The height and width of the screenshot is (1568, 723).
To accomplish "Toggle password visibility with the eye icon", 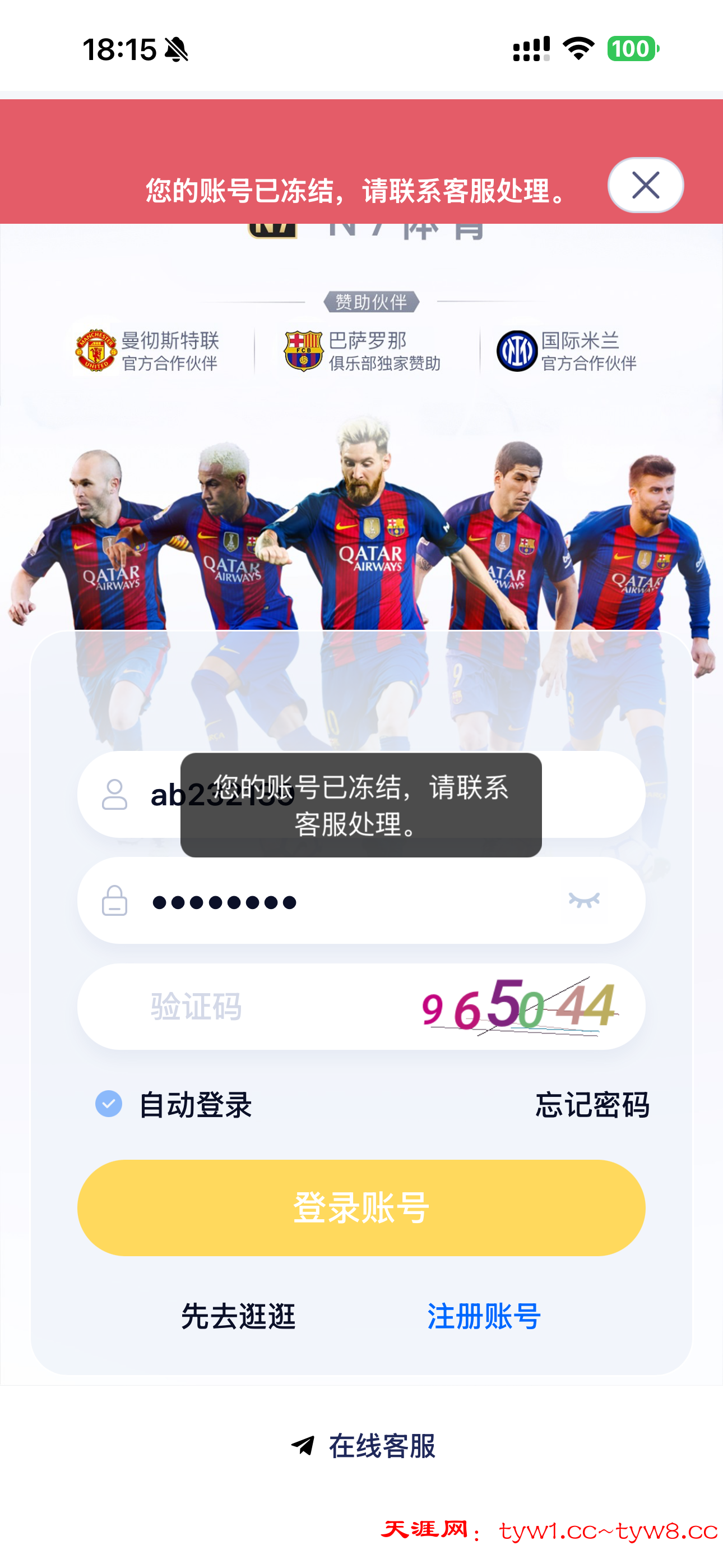I will click(x=583, y=901).
